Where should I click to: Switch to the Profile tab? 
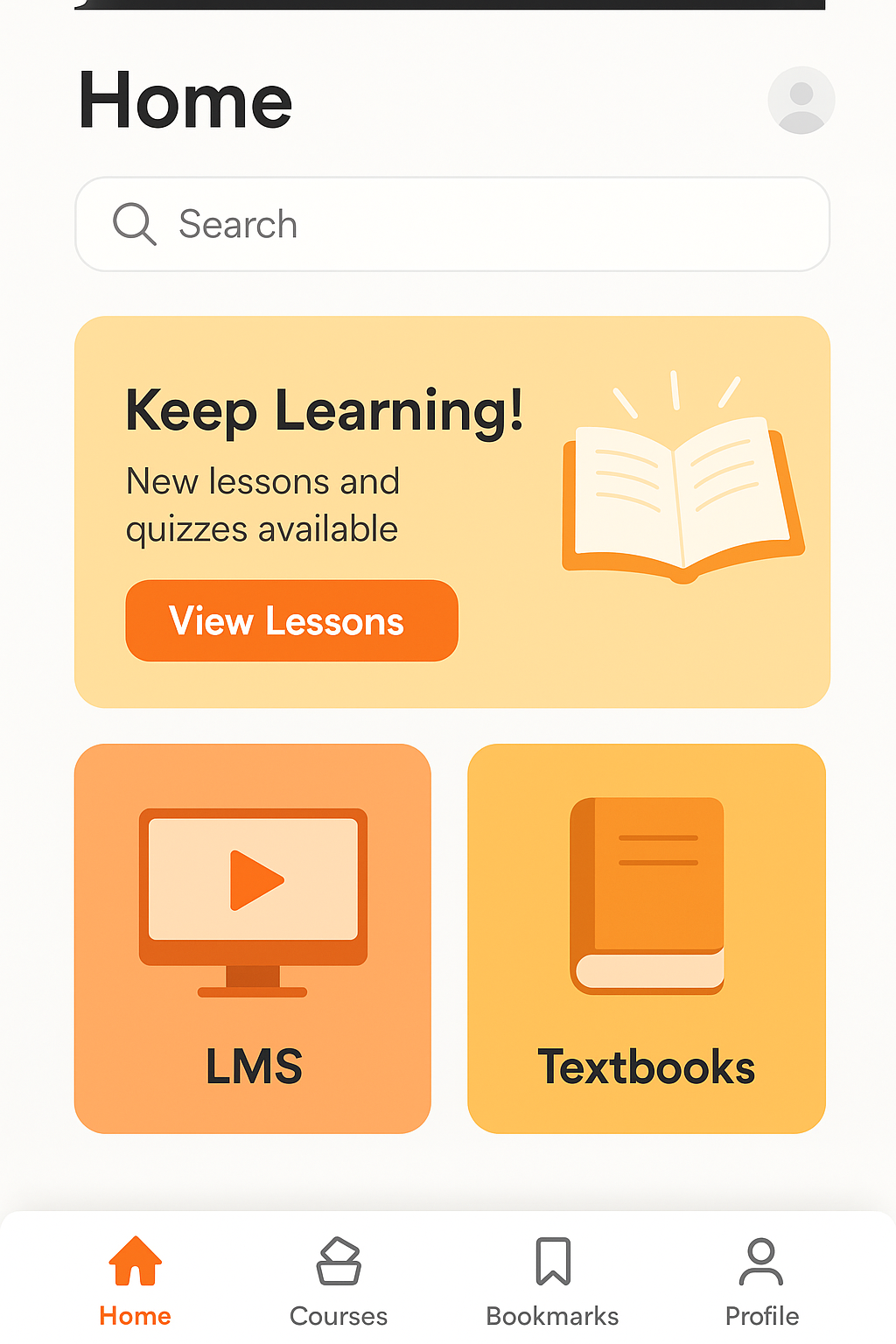tap(761, 1281)
